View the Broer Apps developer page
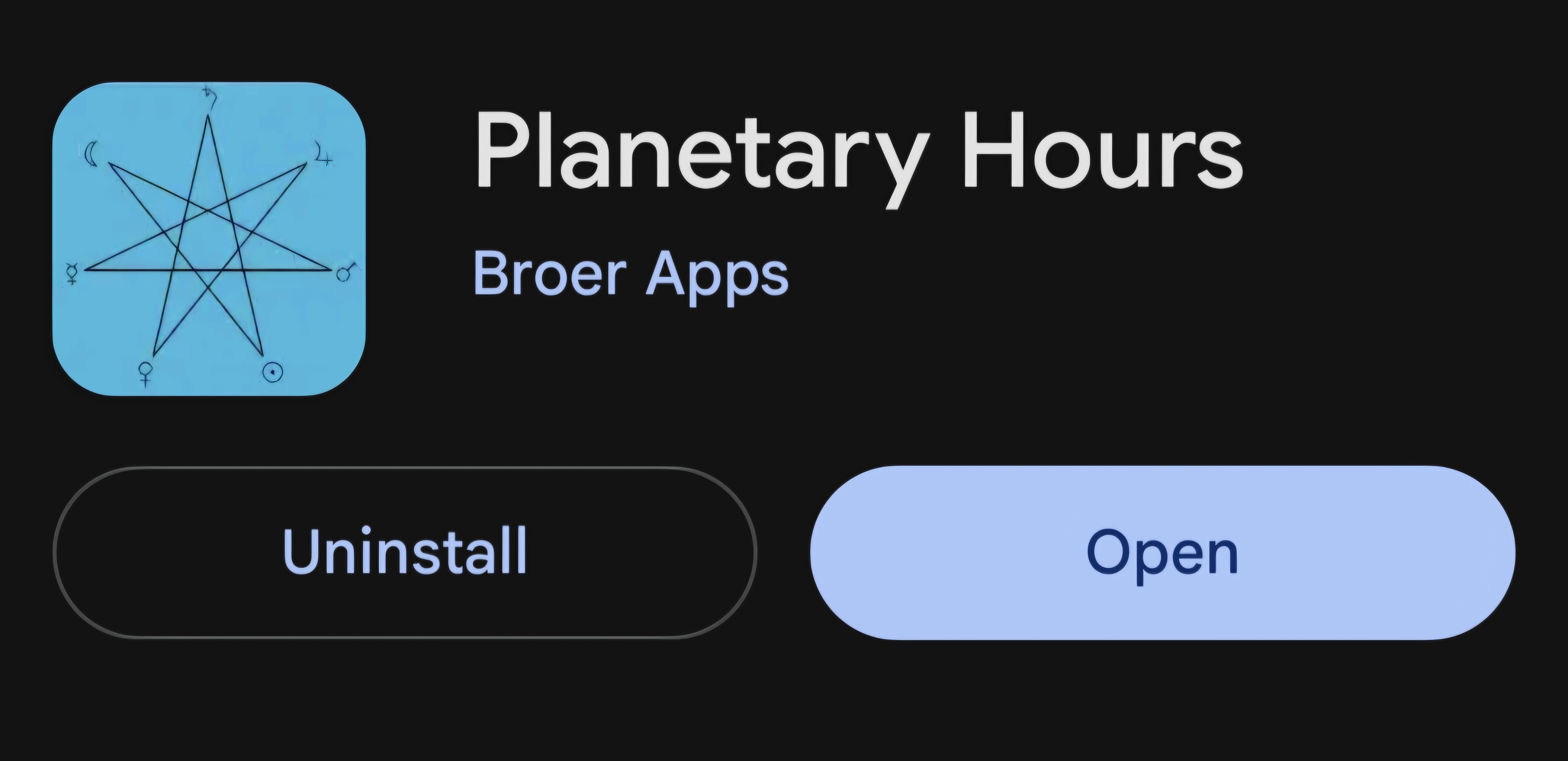This screenshot has height=761, width=1568. 630,274
